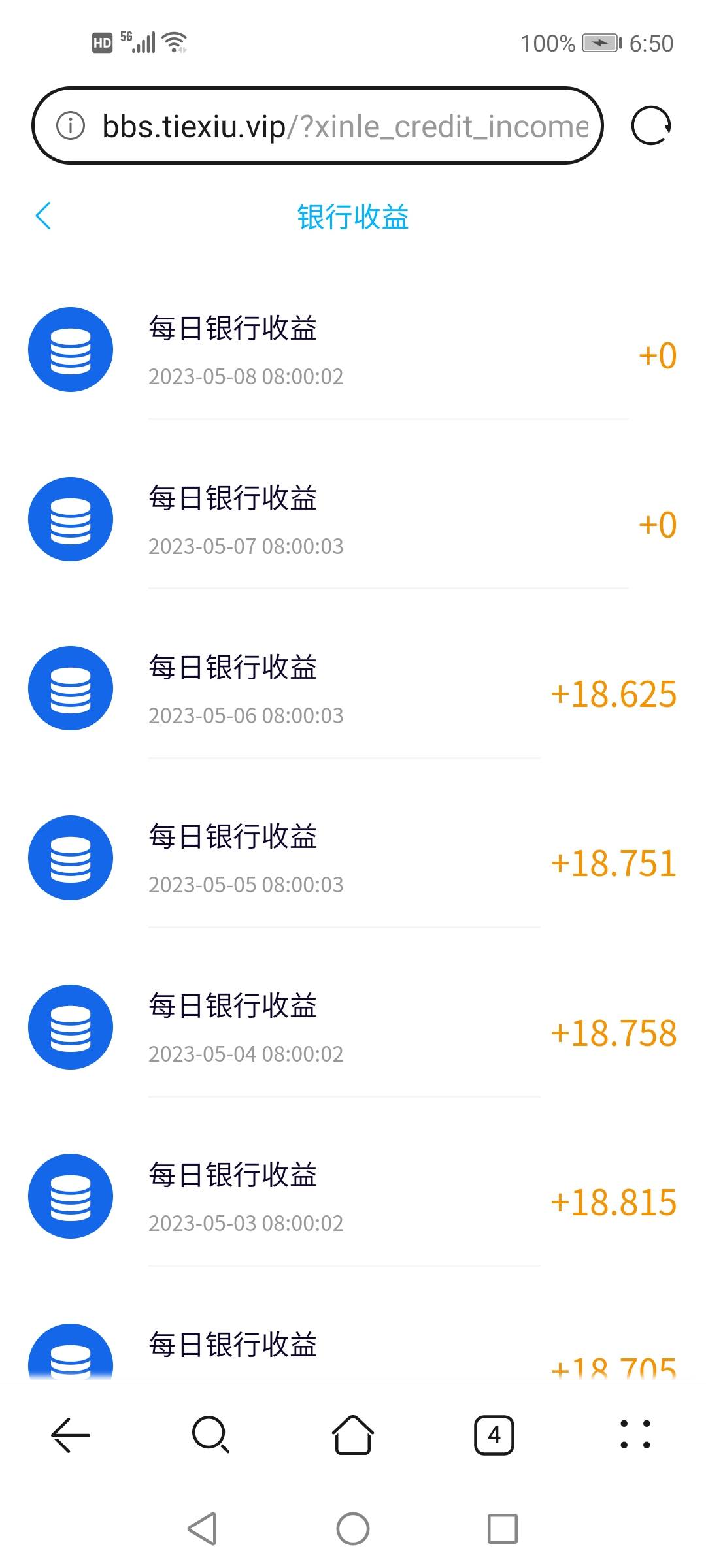The height and width of the screenshot is (1568, 706).
Task: Open the system recent apps view
Action: click(x=503, y=1529)
